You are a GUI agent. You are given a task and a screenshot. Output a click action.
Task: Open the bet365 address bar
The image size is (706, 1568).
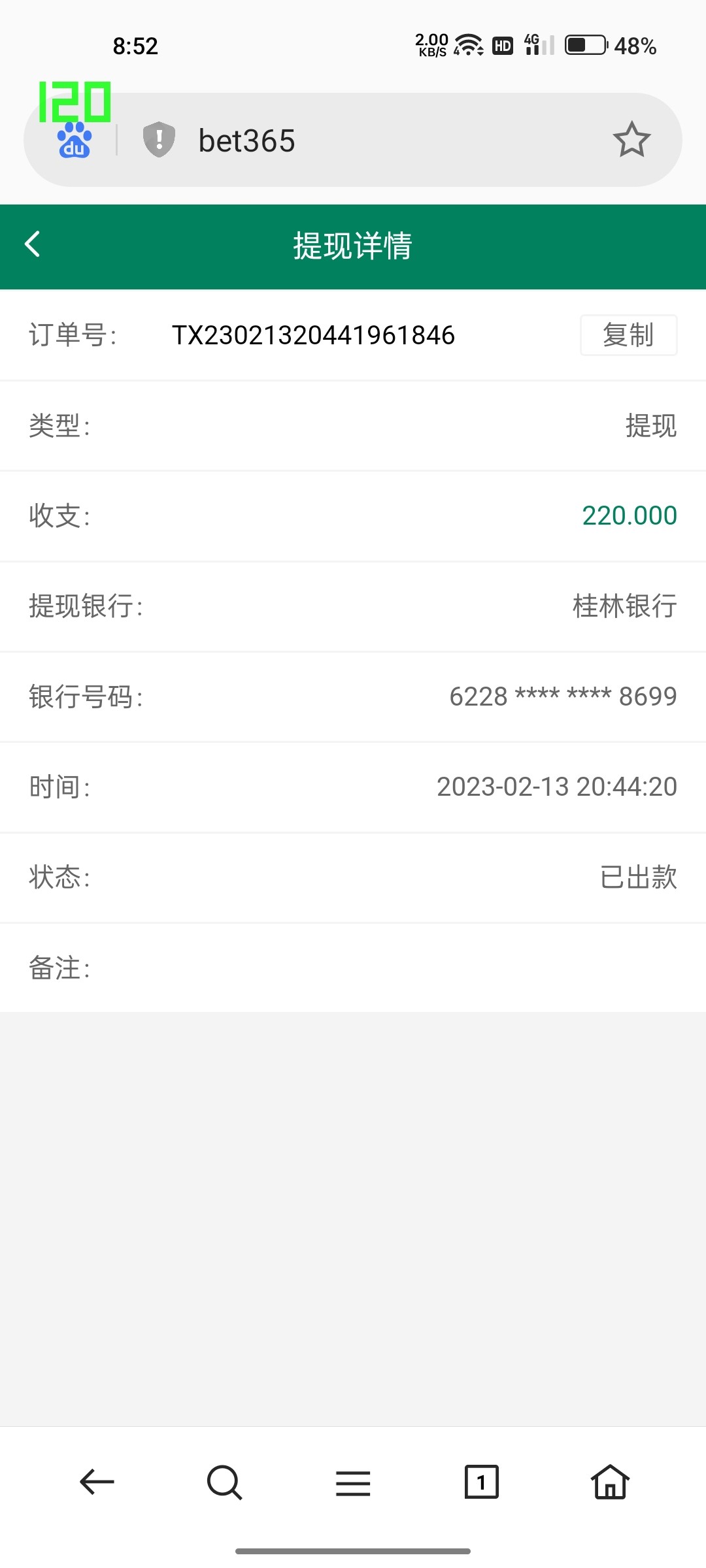coord(379,140)
